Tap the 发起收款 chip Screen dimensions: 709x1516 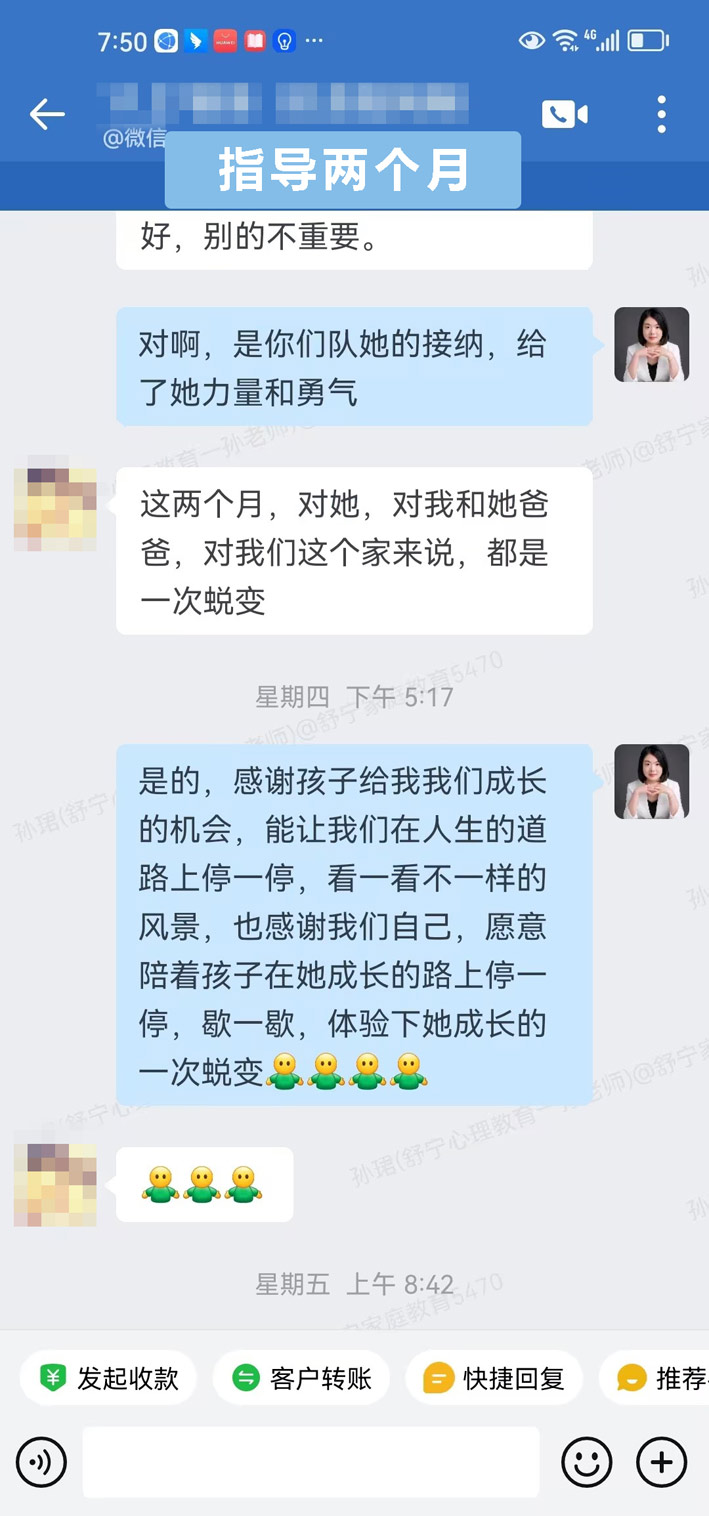pos(109,1379)
